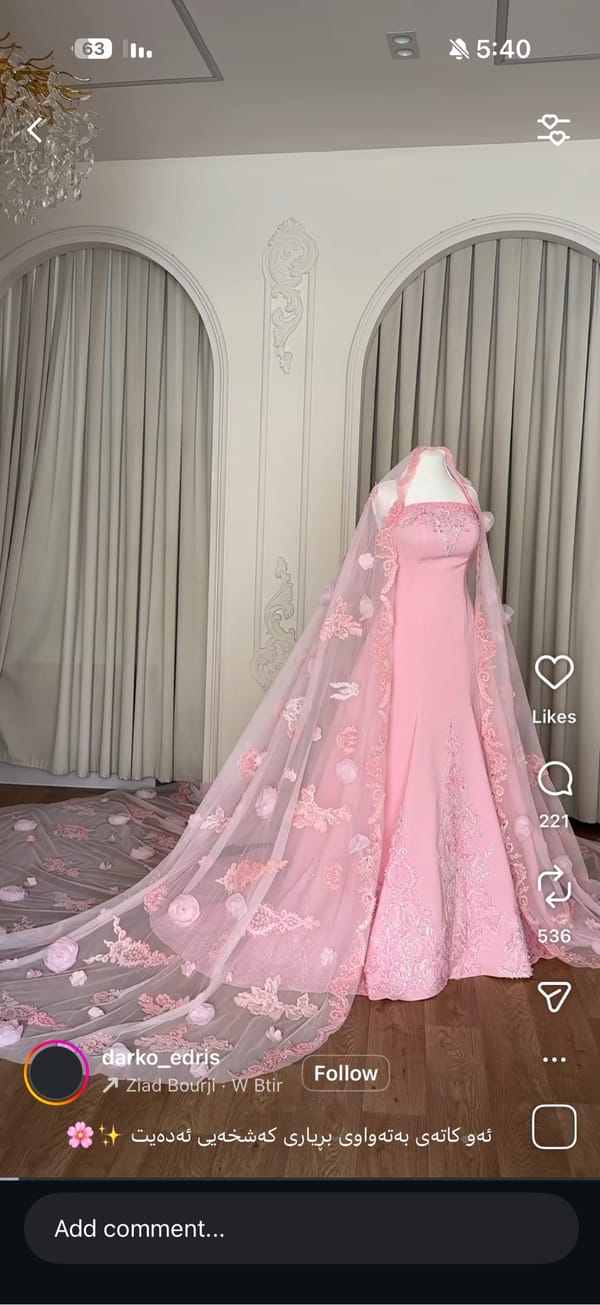Follow darko_edris
Screen dimensions: 600x1305
(346, 1074)
